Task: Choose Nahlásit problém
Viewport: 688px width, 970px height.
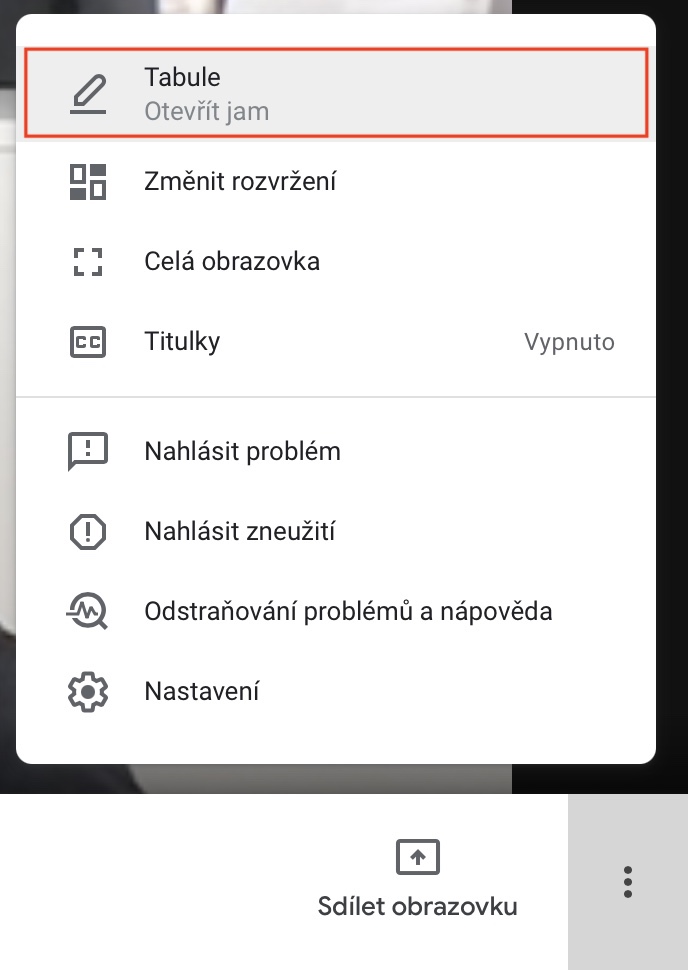Action: coord(242,451)
